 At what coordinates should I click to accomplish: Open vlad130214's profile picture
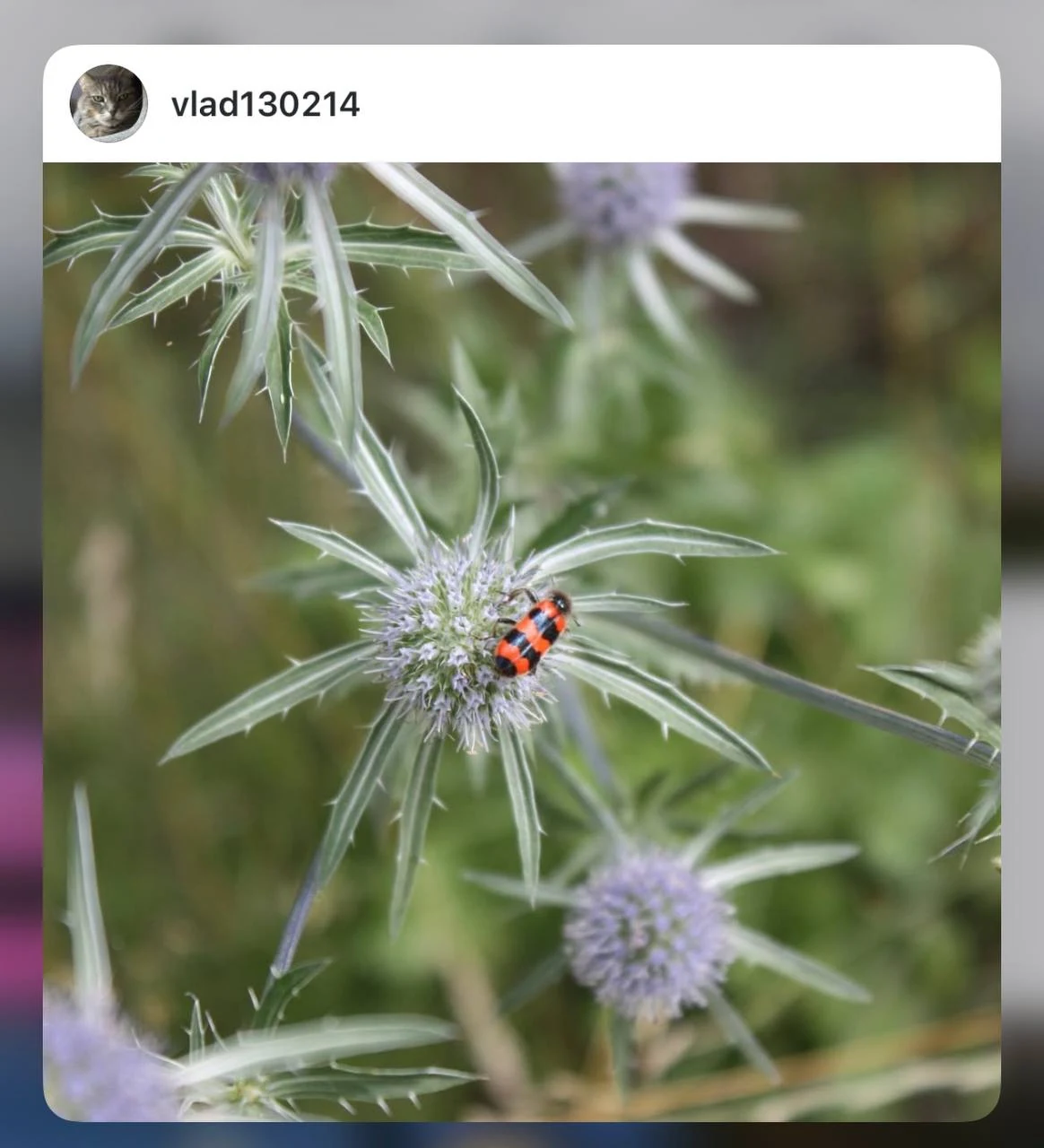click(x=108, y=103)
